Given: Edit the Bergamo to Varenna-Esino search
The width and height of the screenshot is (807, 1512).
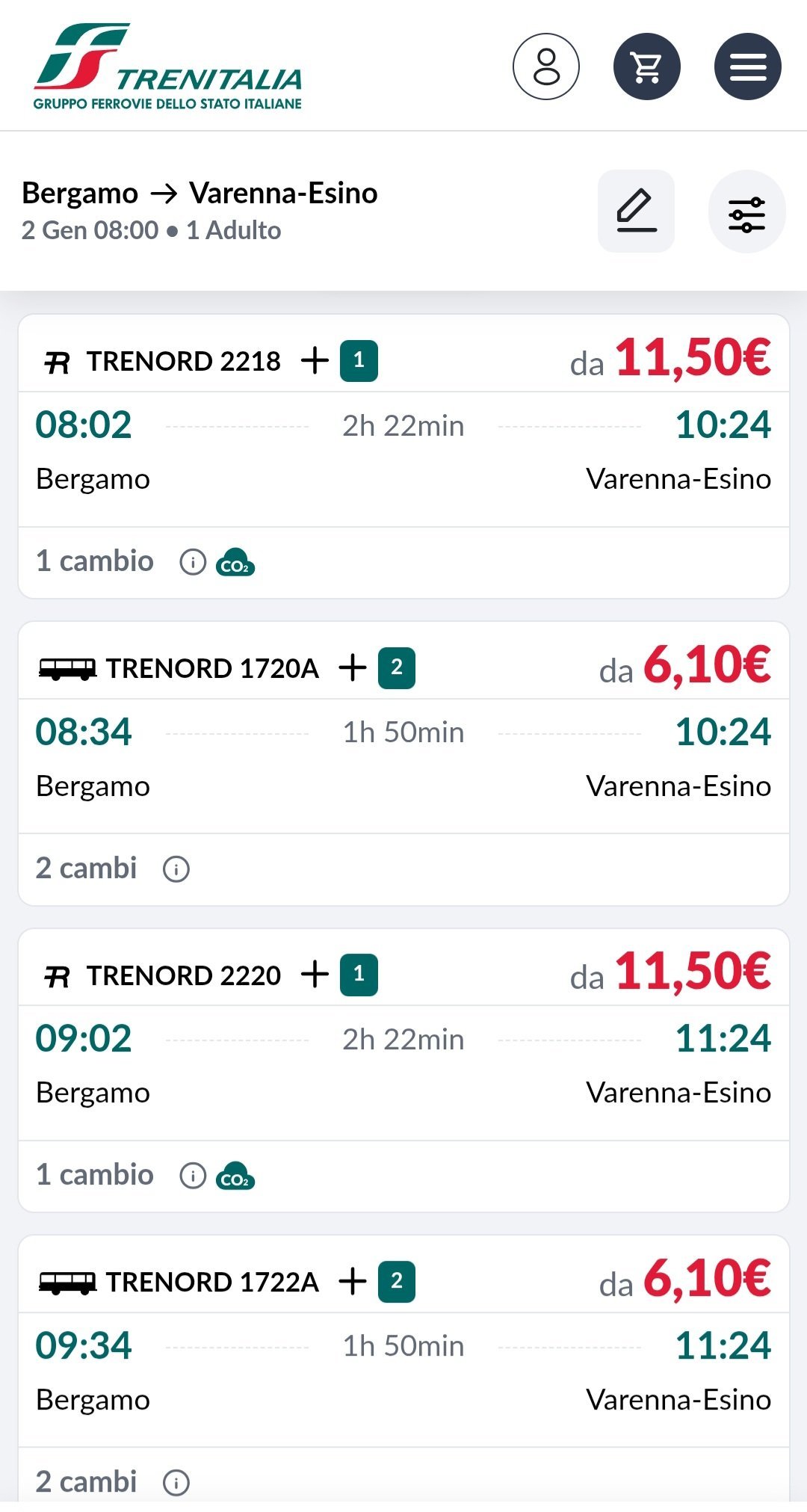Looking at the screenshot, I should [x=636, y=212].
